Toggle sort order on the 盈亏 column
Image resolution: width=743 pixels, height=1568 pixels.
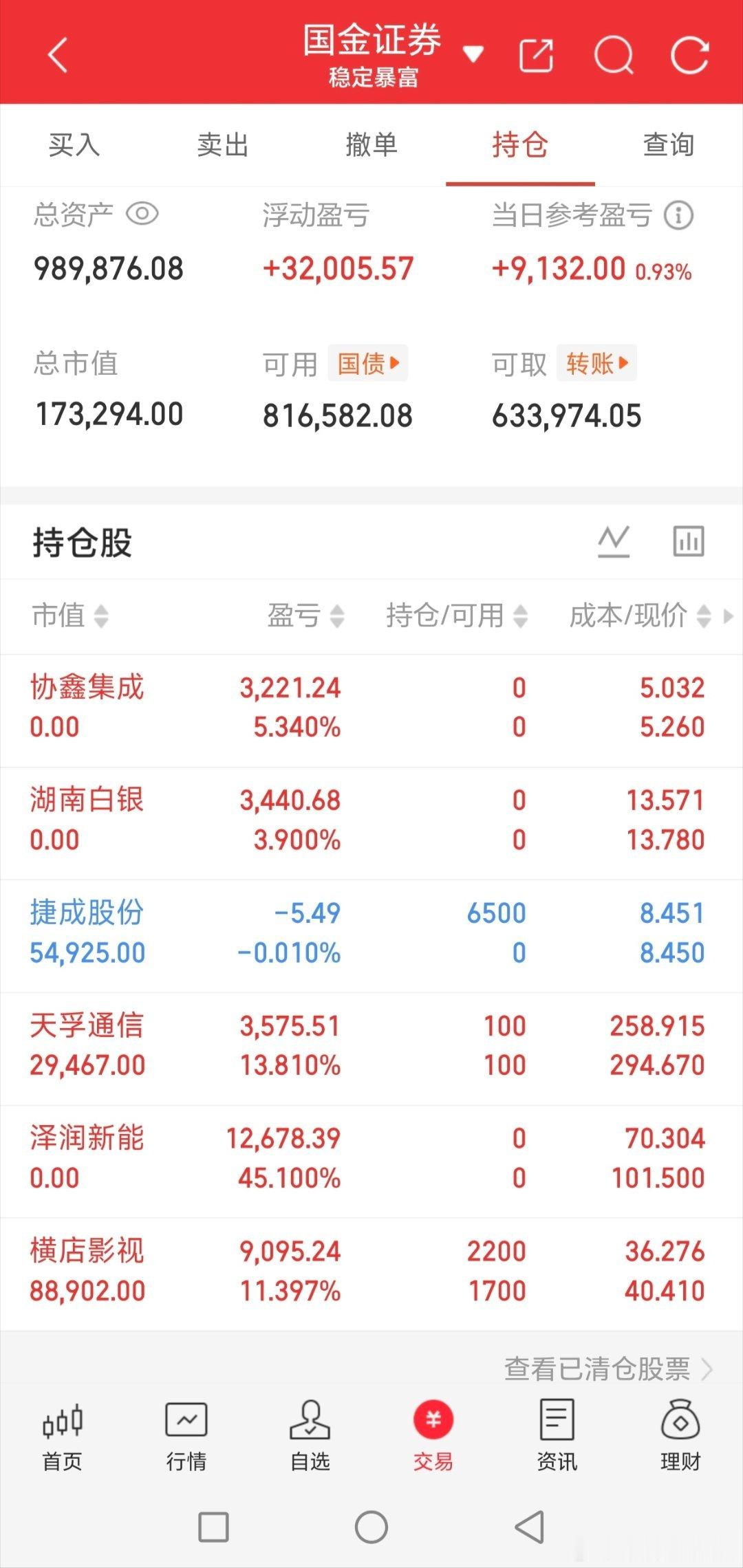click(x=335, y=616)
